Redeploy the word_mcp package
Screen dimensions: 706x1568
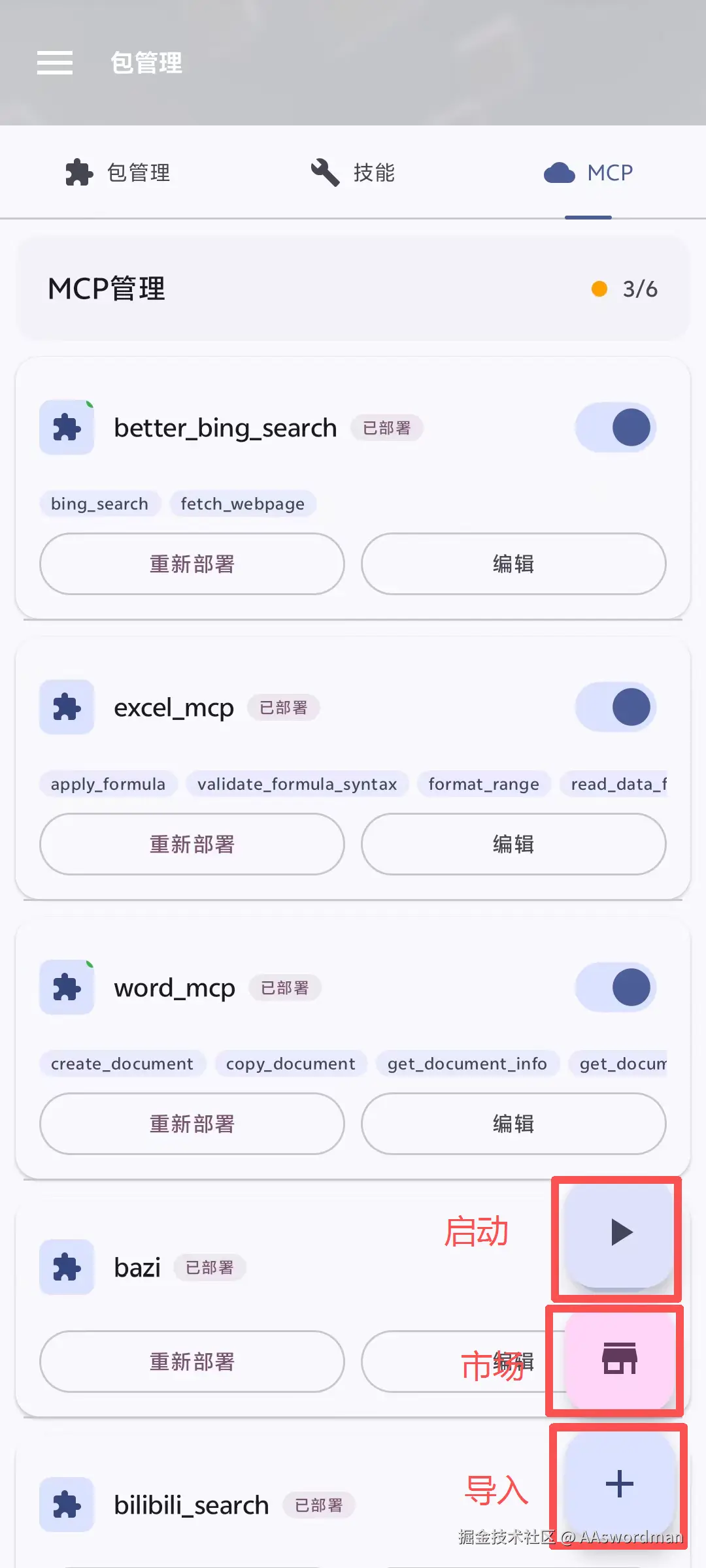click(x=192, y=1124)
